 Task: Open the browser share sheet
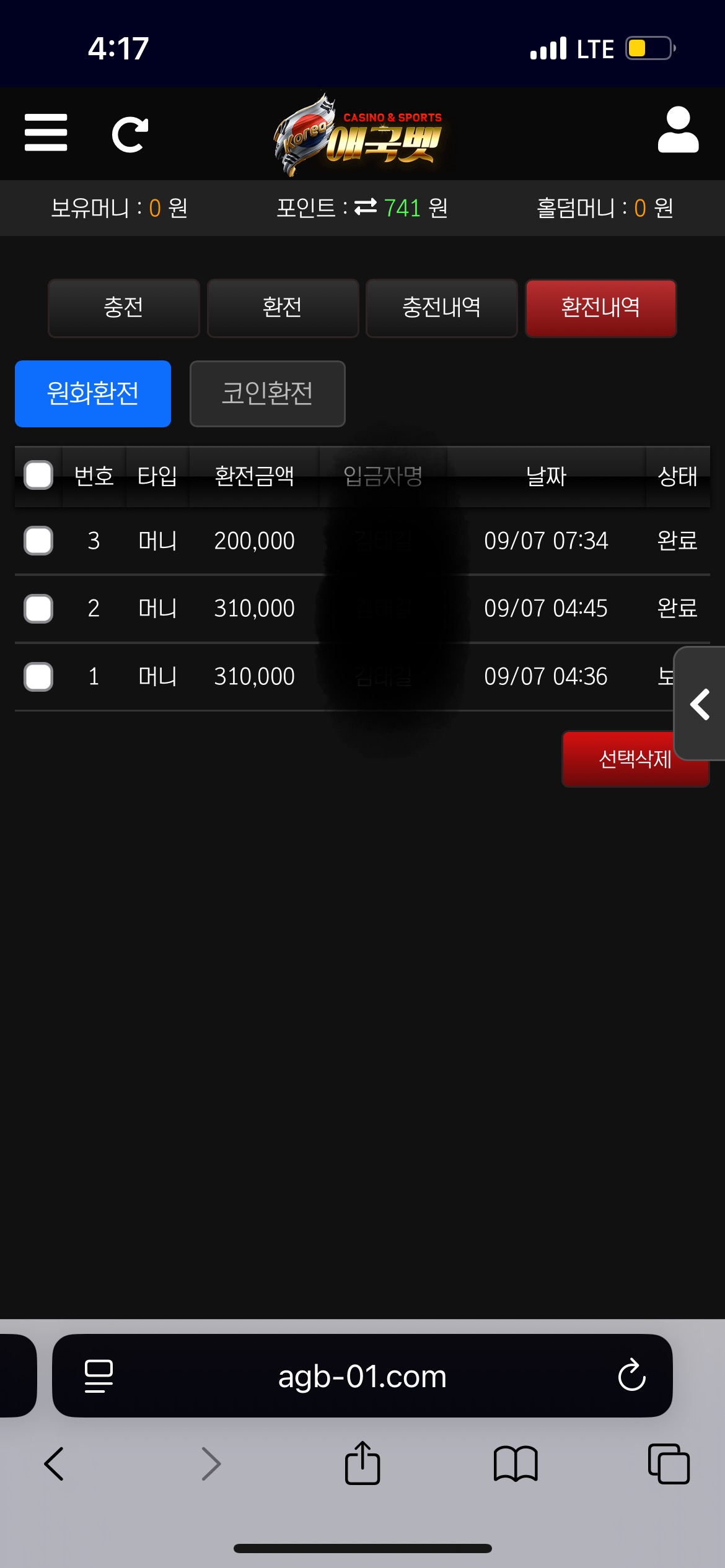coord(362,1464)
